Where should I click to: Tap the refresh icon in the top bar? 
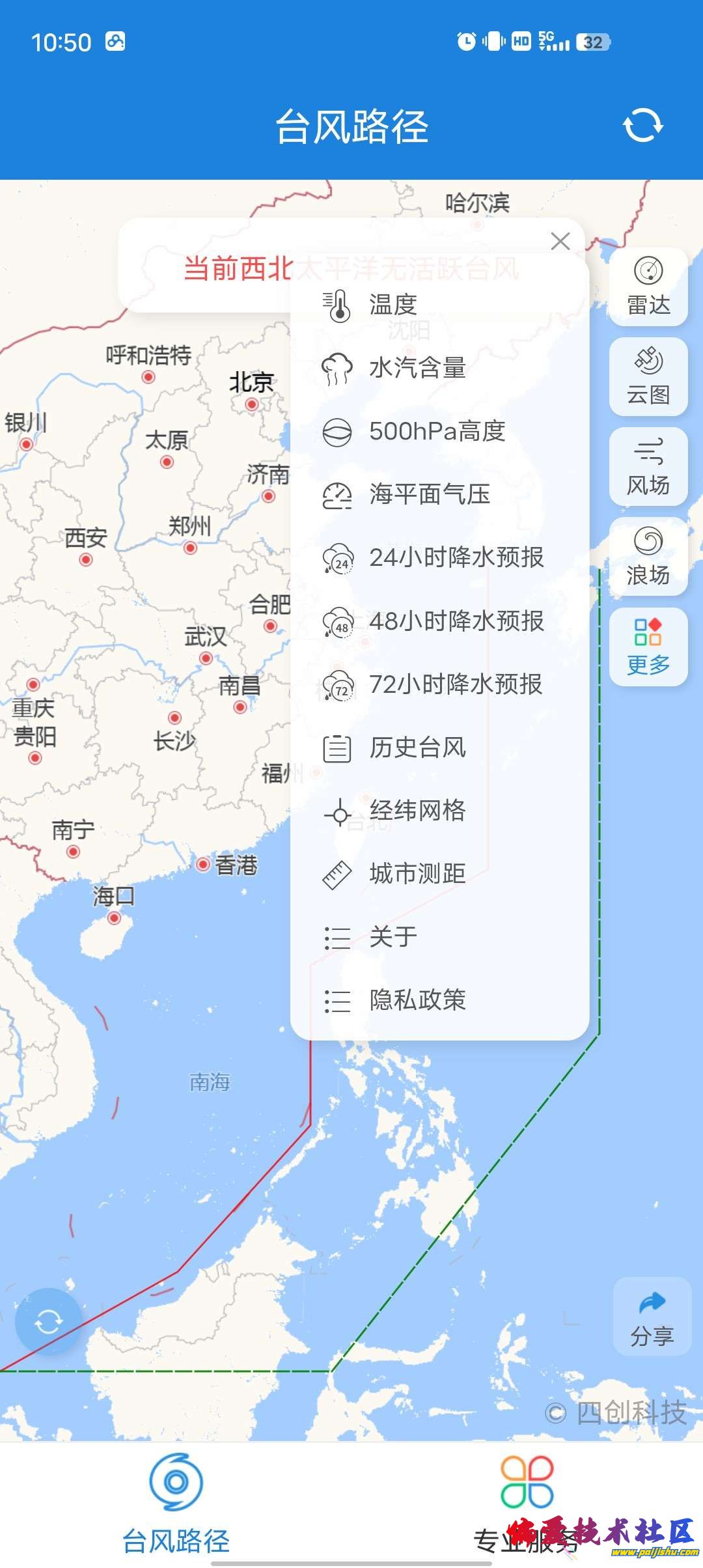pos(642,125)
